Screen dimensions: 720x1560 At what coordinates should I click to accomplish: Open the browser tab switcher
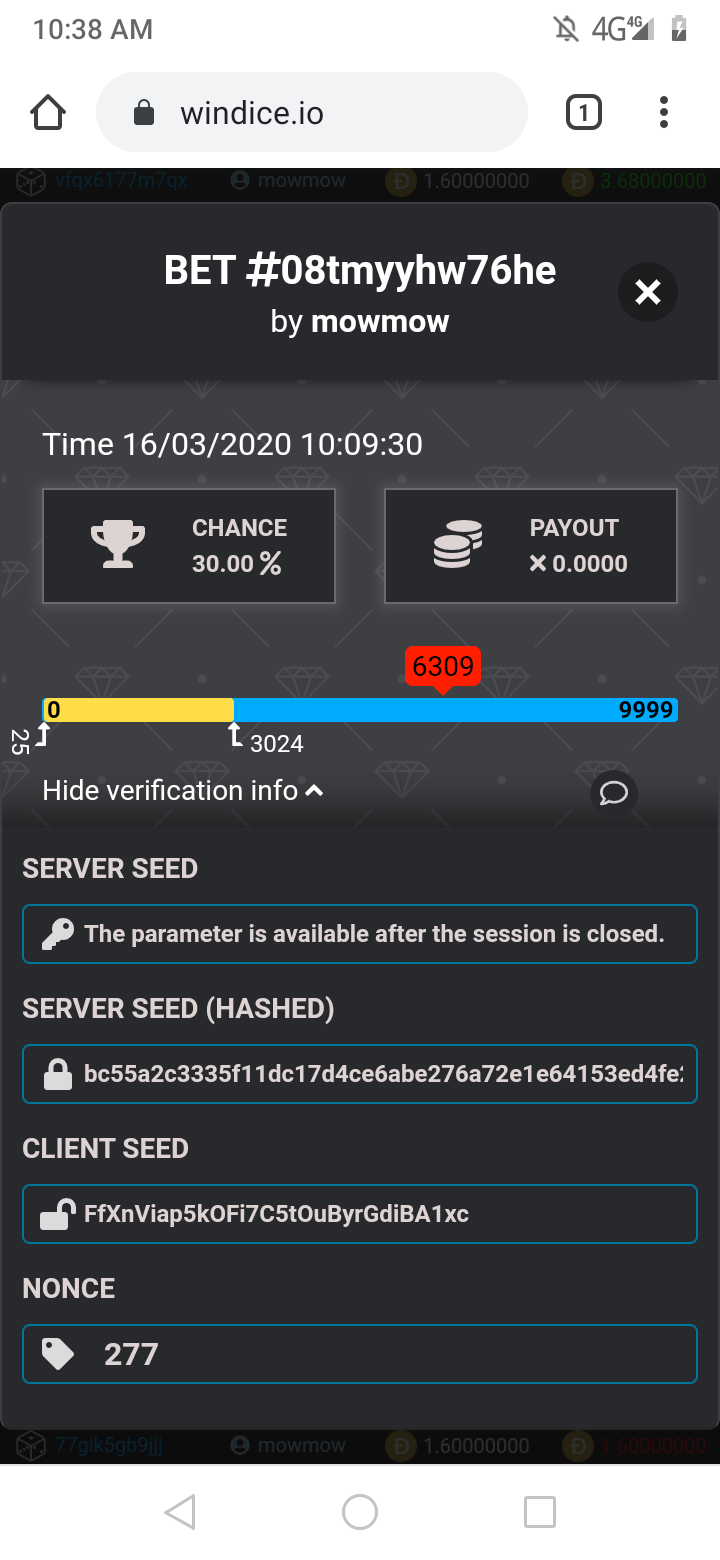(584, 113)
